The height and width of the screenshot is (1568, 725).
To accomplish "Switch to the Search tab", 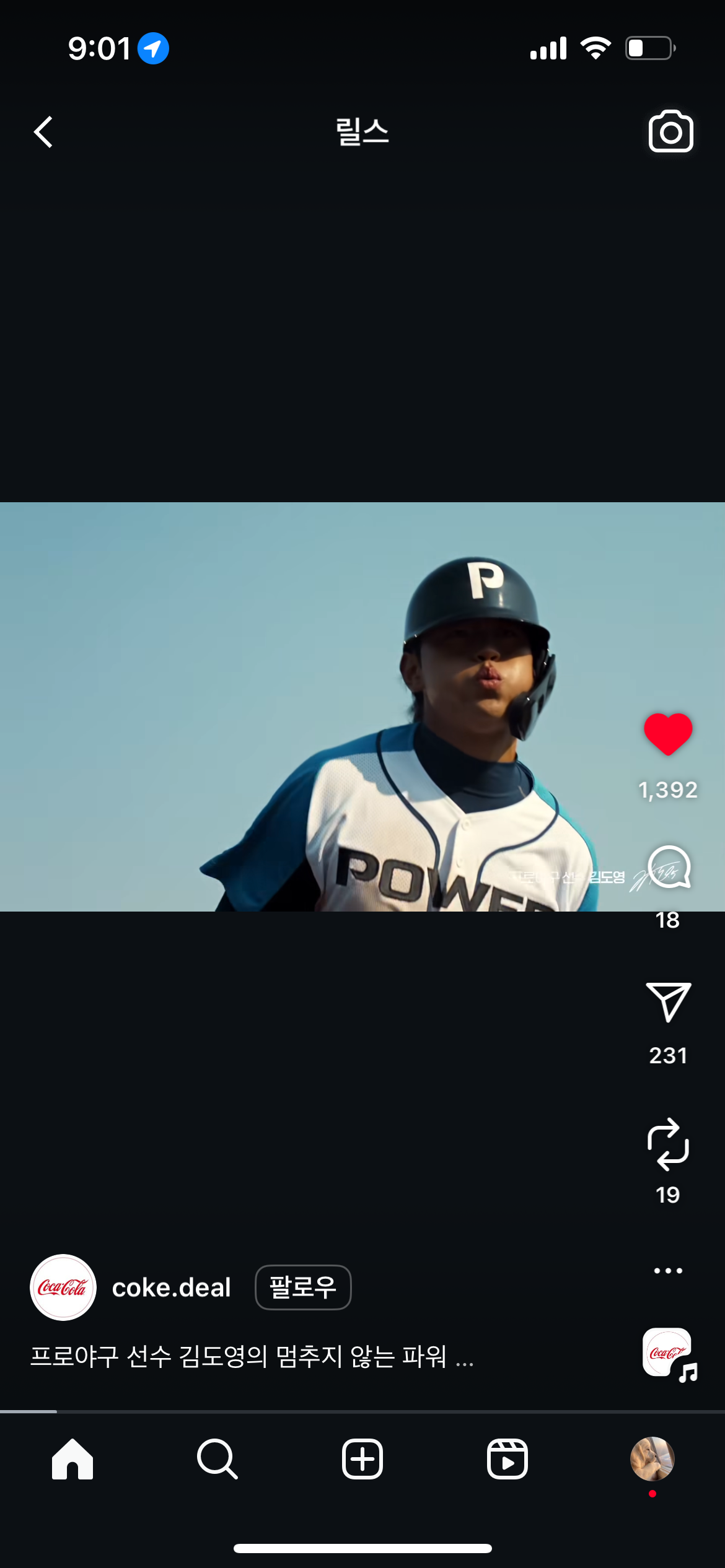I will pos(217,1458).
